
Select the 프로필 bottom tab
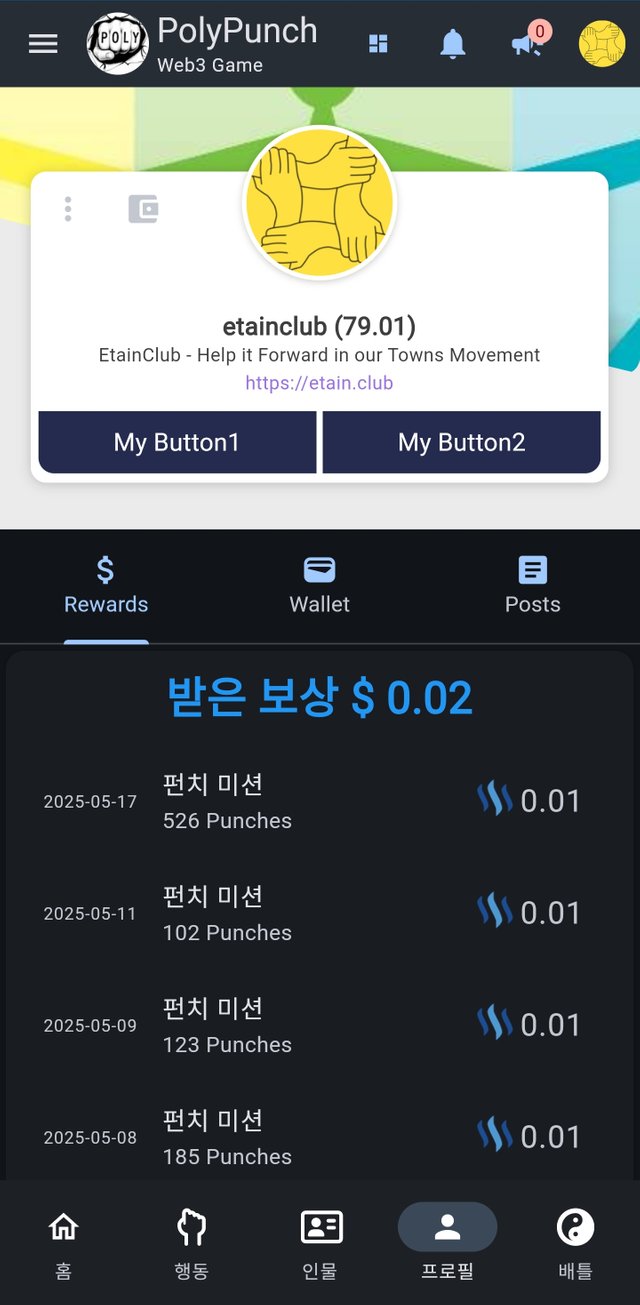coord(447,1243)
